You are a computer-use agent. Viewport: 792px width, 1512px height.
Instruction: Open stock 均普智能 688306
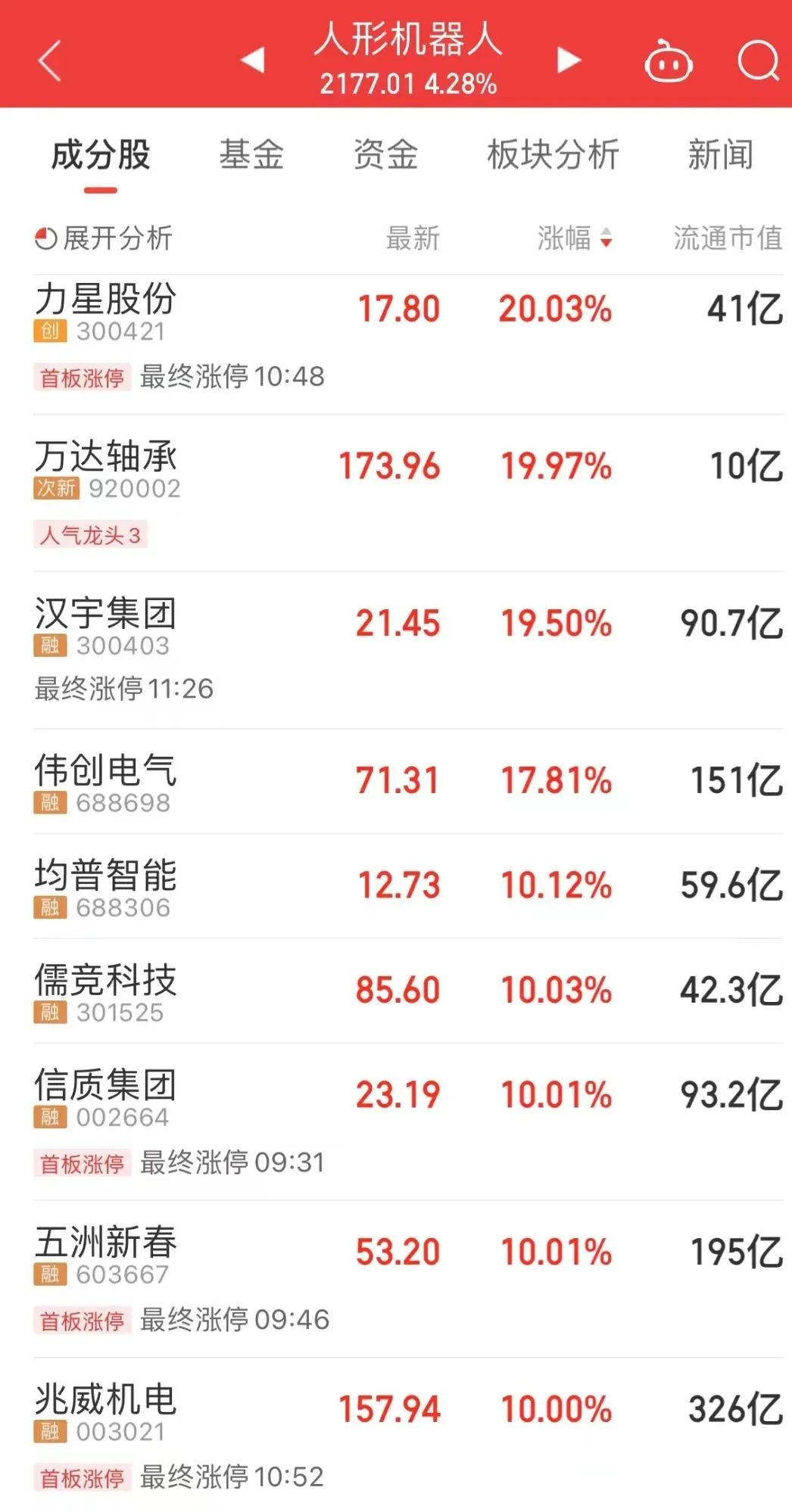[x=408, y=886]
